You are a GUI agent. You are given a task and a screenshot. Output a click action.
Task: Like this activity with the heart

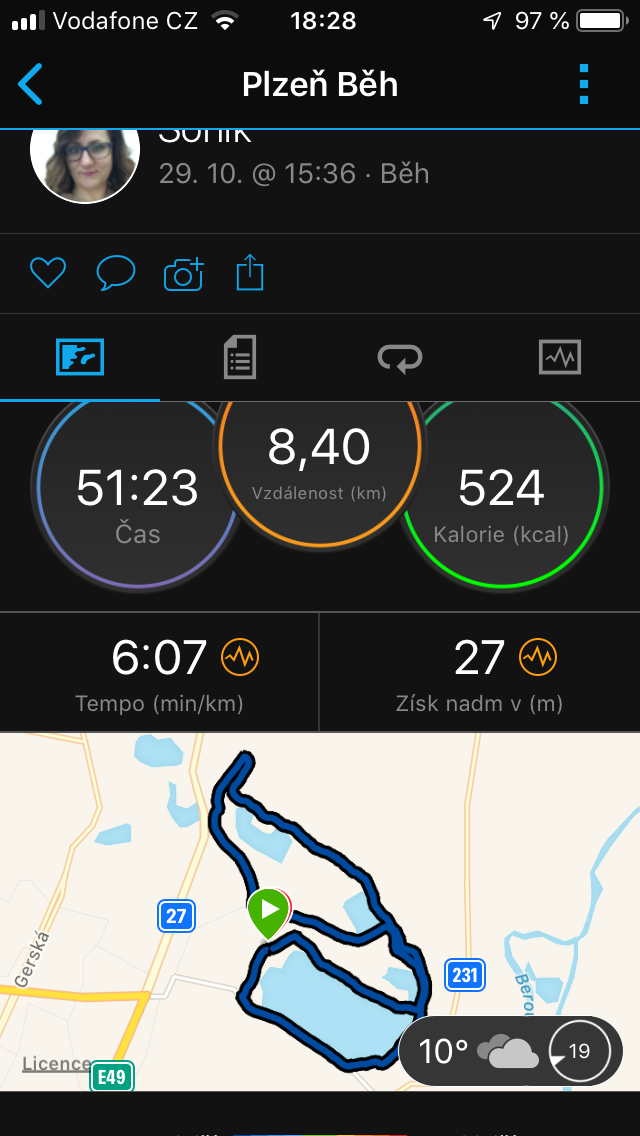(x=48, y=273)
